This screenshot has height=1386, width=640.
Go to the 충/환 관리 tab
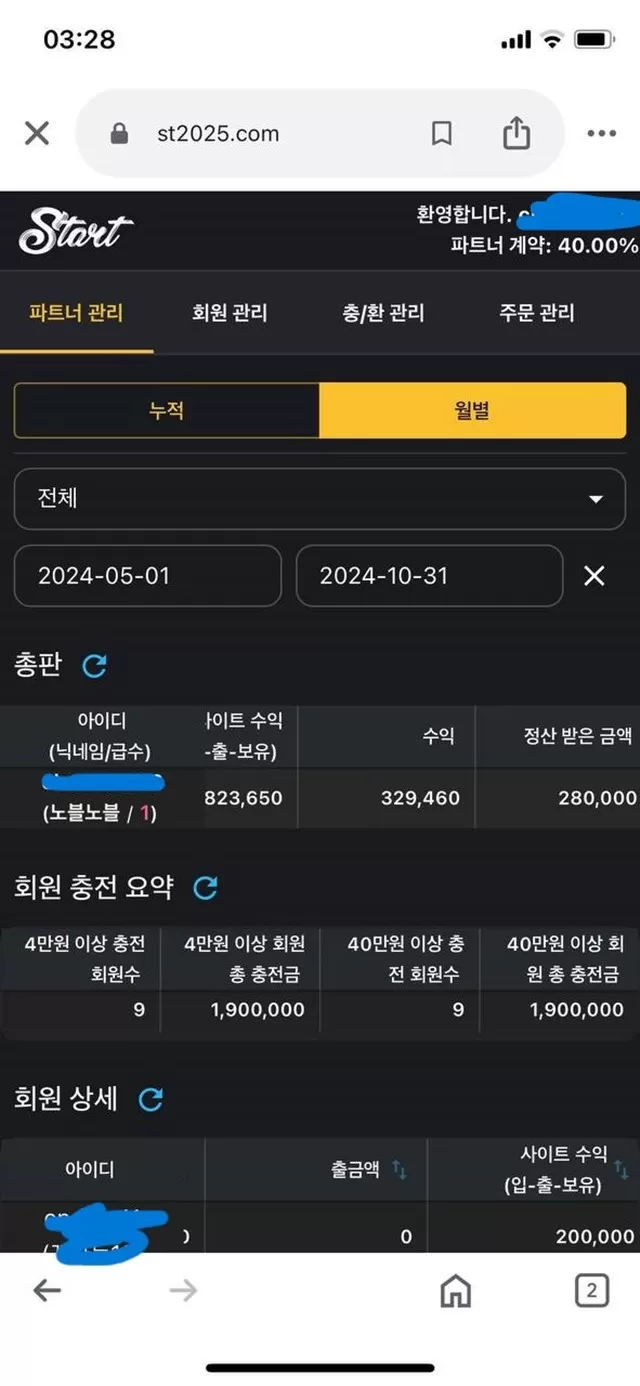coord(383,313)
